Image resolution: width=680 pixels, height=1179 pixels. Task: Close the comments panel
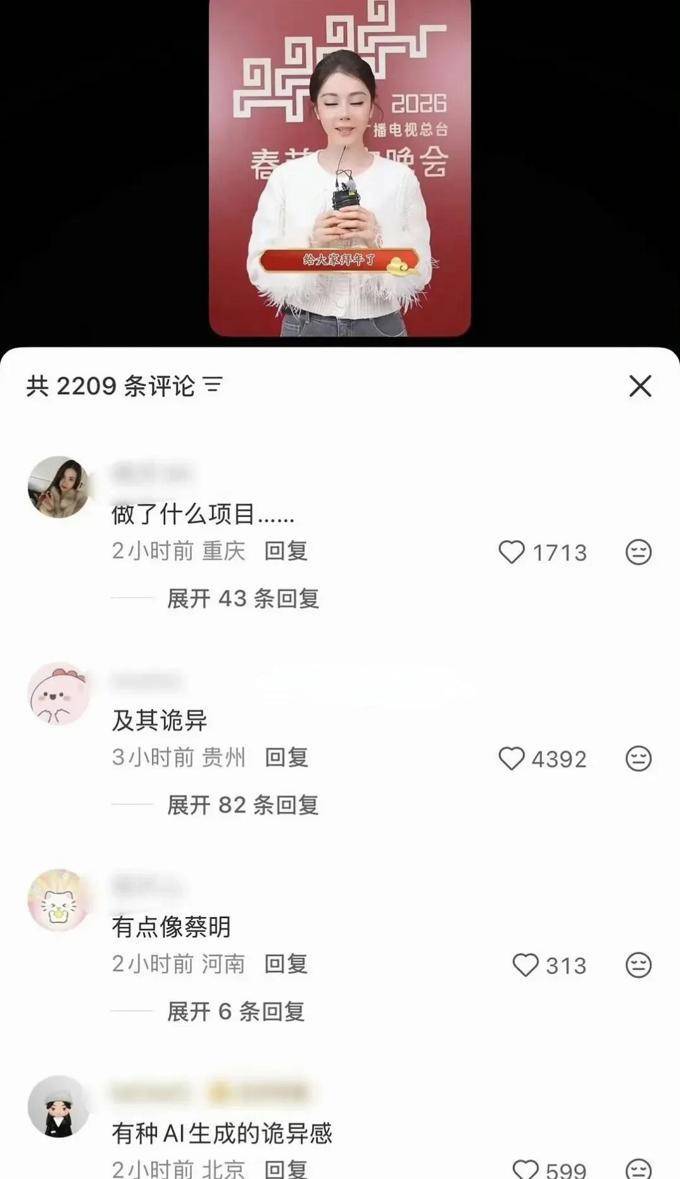coord(640,386)
